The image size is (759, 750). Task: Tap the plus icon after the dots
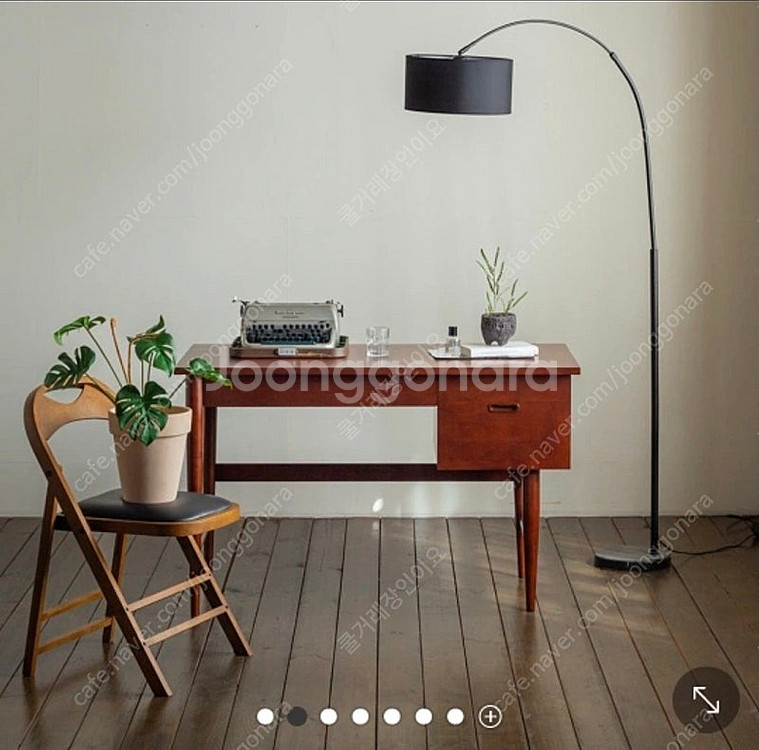490,716
